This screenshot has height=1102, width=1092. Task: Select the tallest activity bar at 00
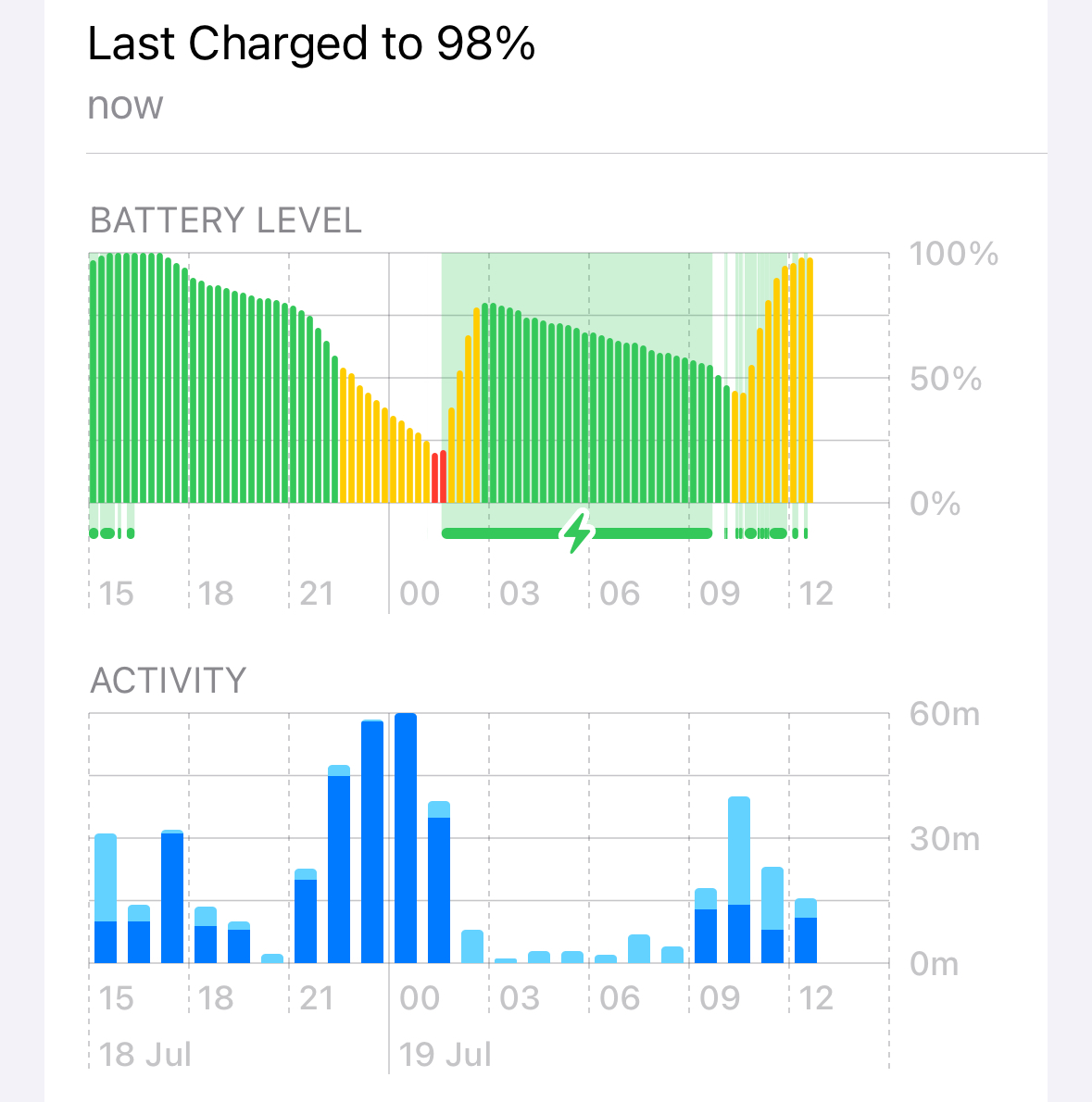(406, 838)
